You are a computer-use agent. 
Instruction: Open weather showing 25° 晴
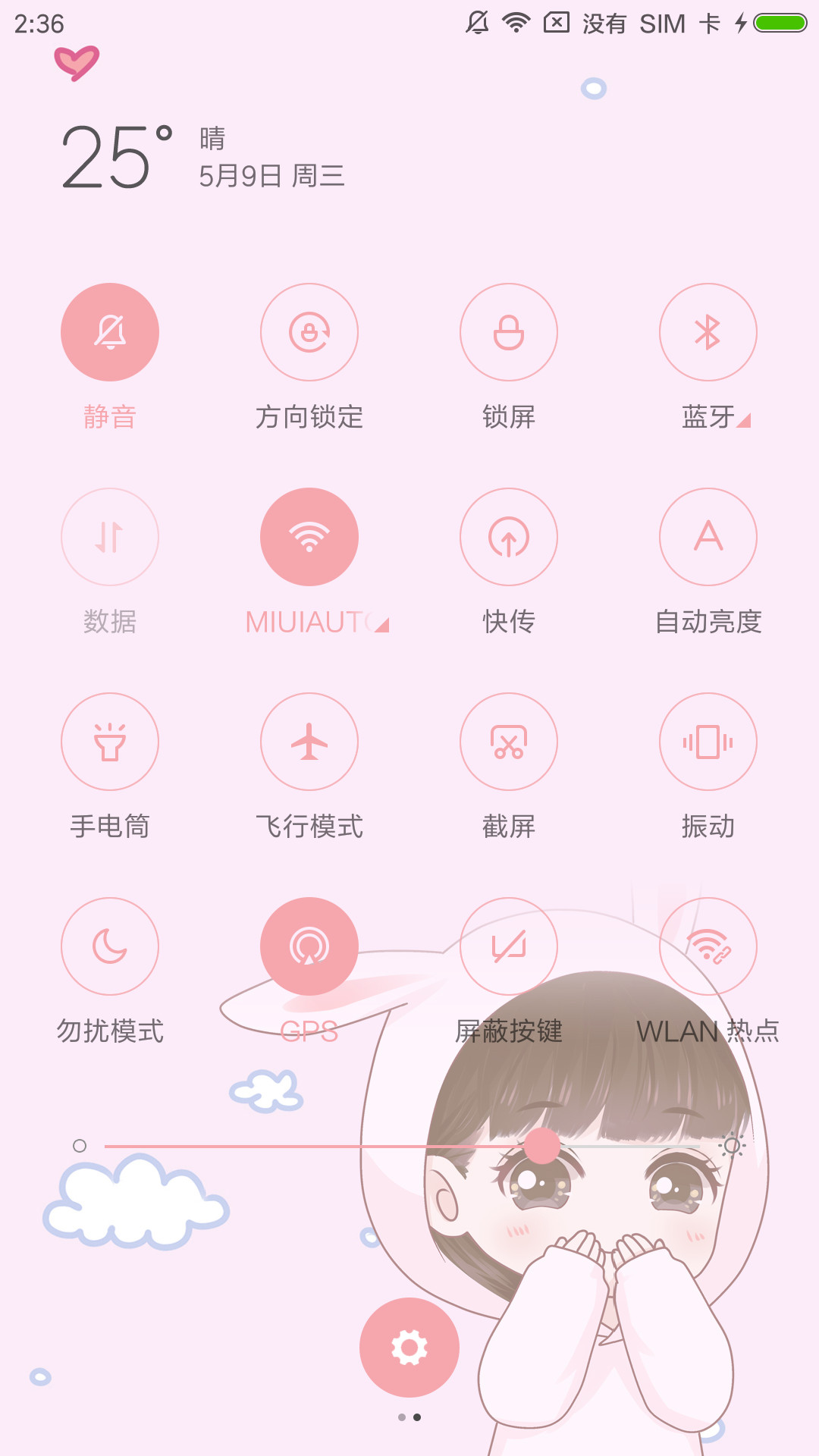[x=203, y=157]
